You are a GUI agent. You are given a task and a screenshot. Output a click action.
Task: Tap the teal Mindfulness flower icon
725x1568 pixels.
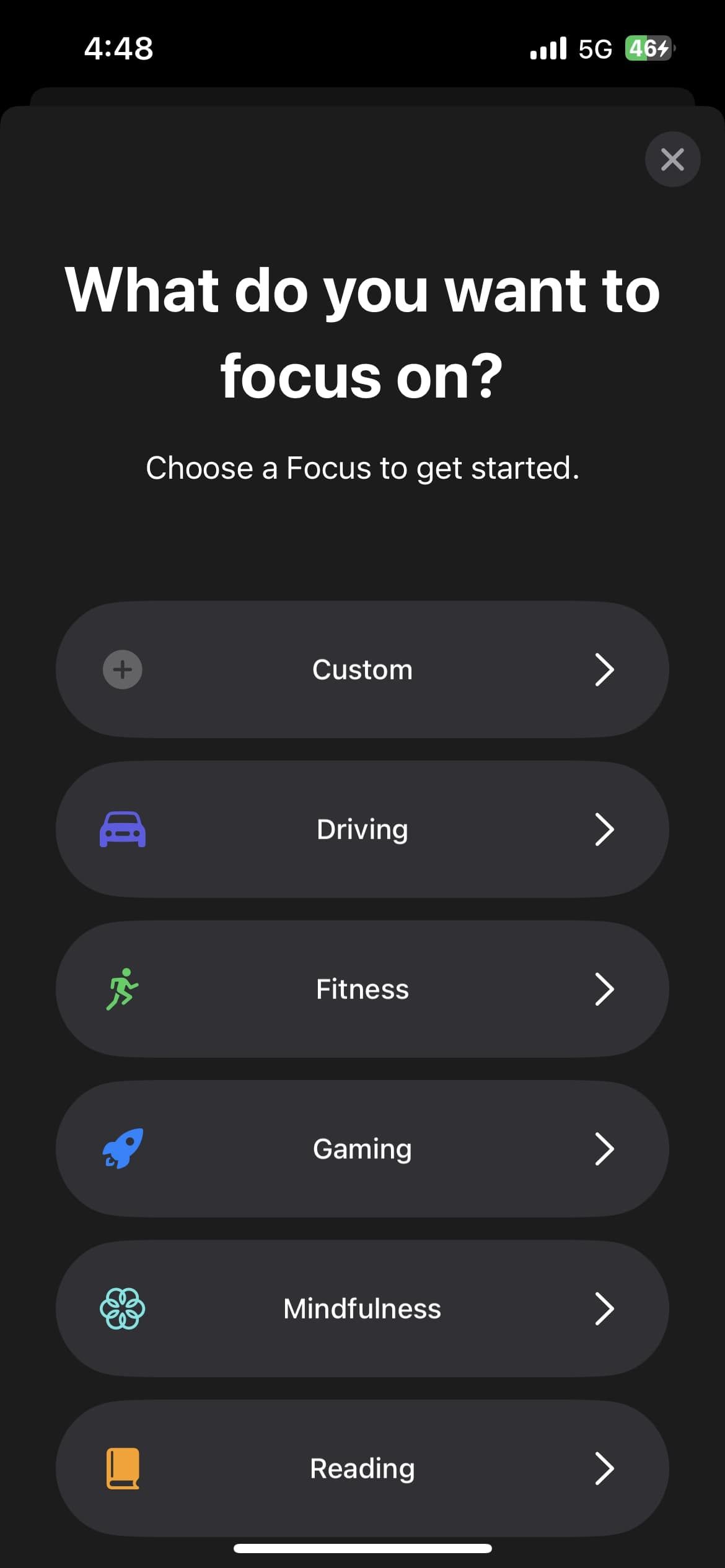pos(124,1309)
